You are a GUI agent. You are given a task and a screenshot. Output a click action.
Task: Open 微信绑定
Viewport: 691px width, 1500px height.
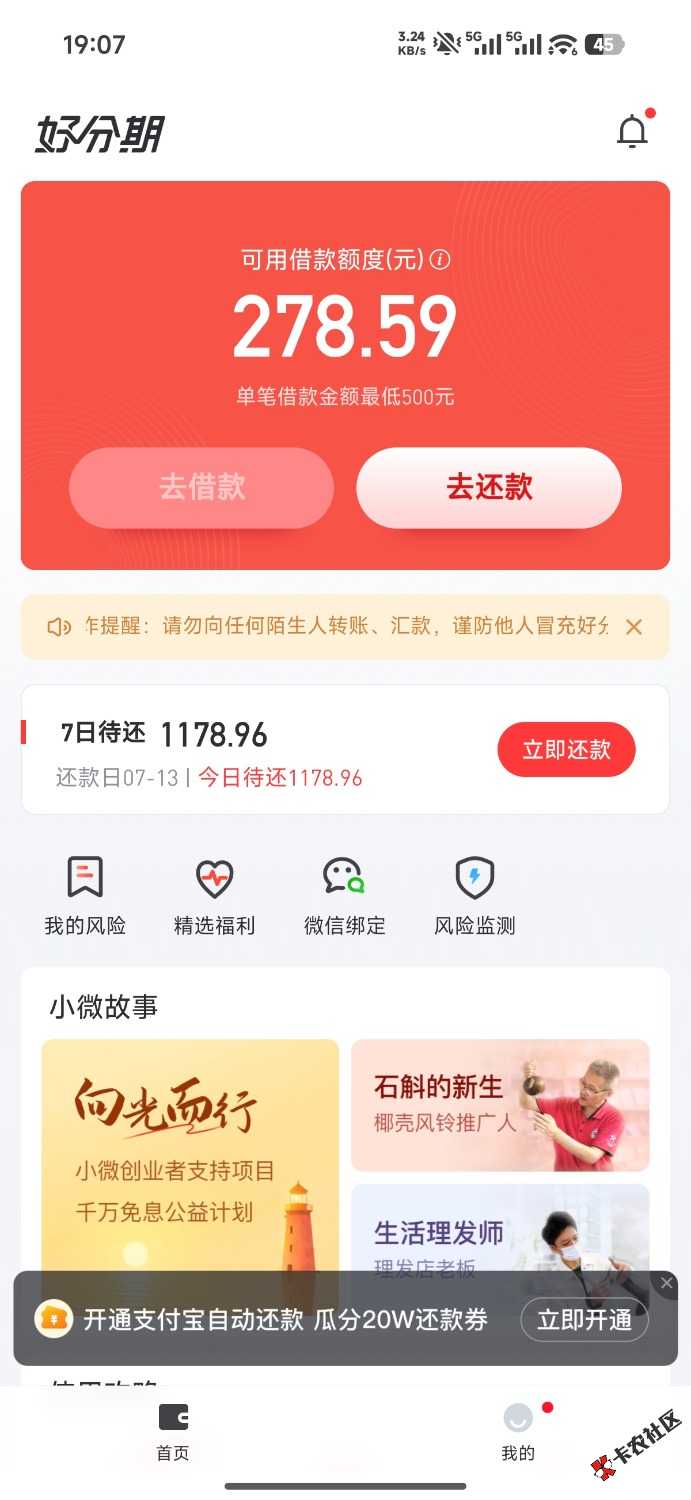pyautogui.click(x=344, y=896)
